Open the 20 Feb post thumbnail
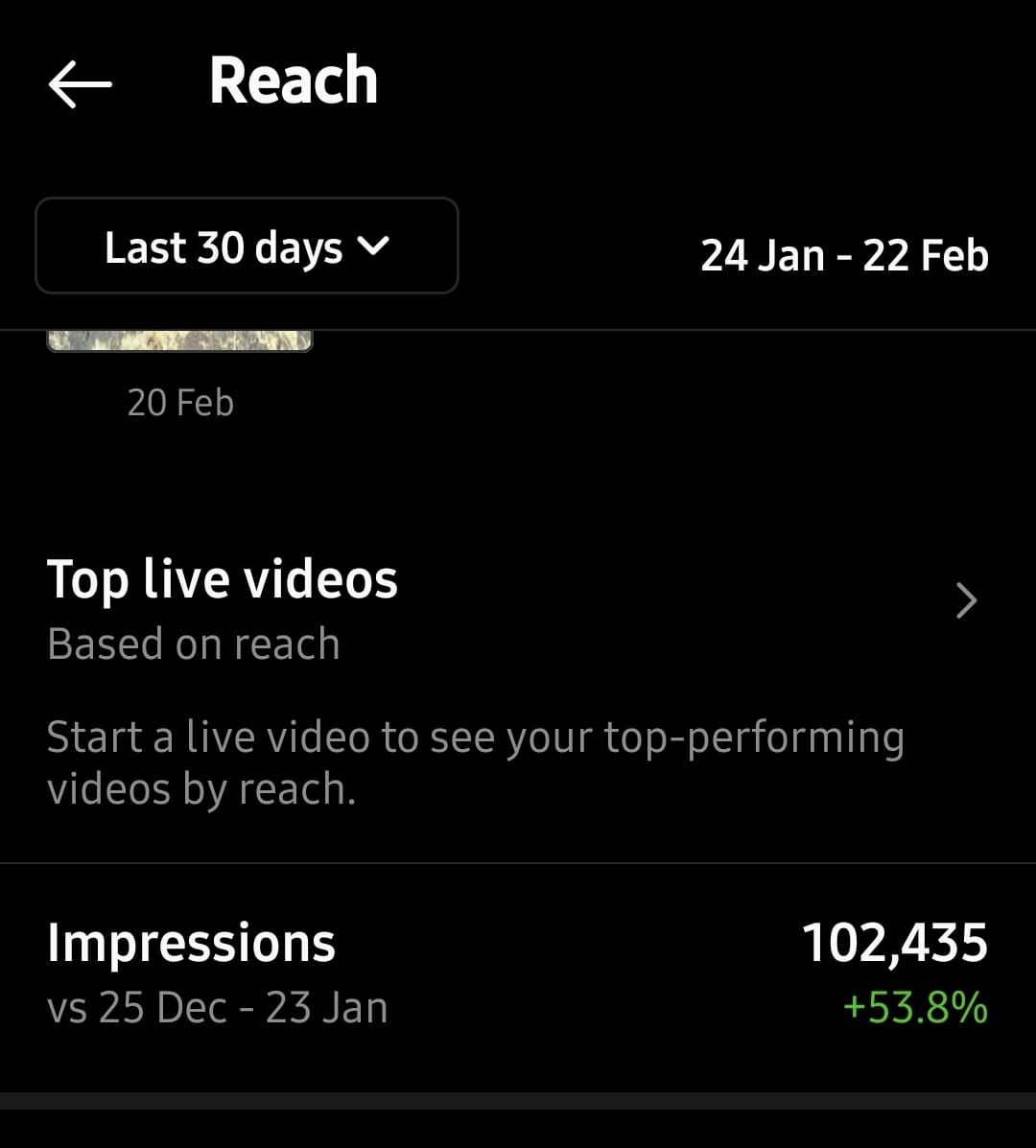 (x=180, y=340)
